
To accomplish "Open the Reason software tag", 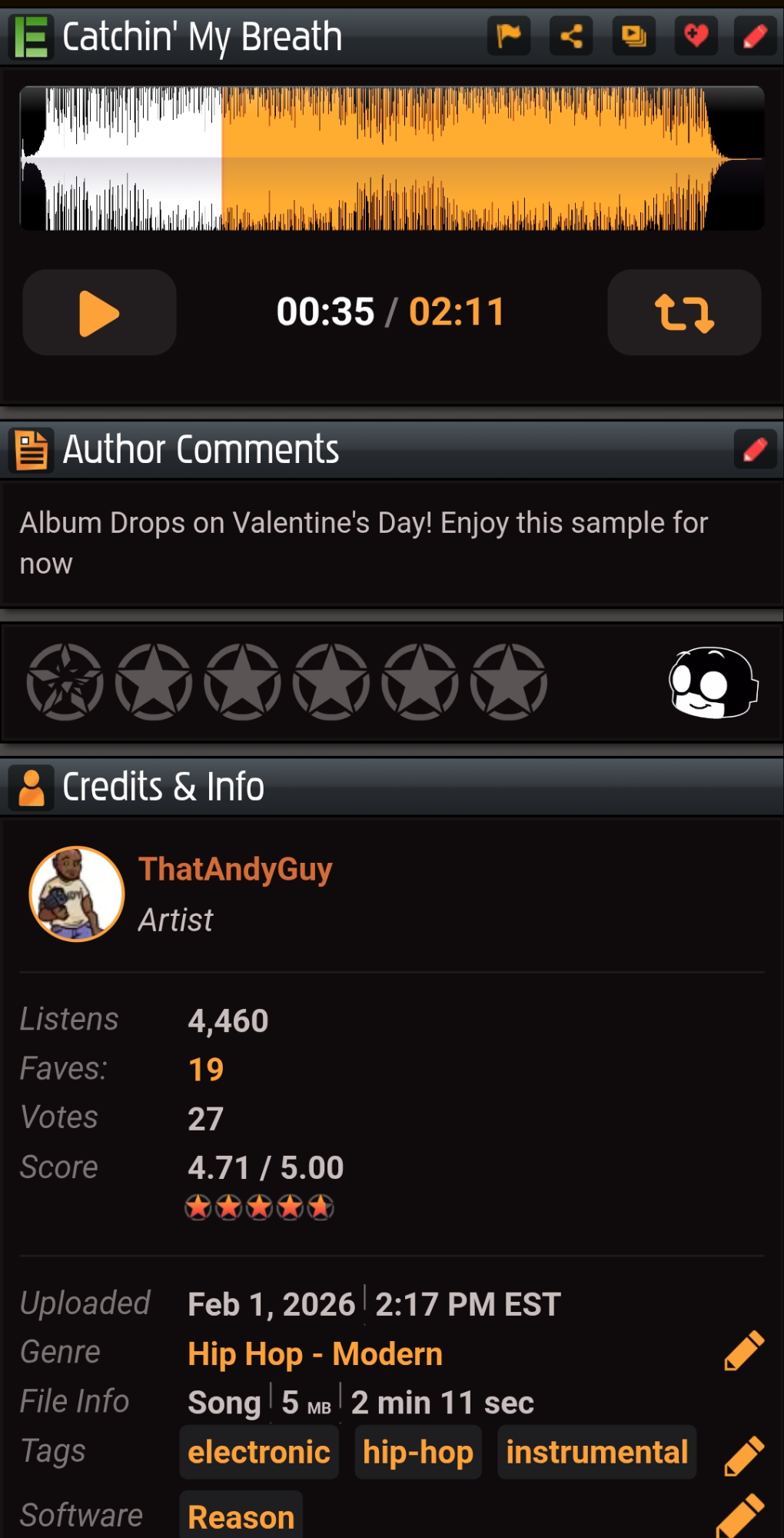I will [241, 1517].
